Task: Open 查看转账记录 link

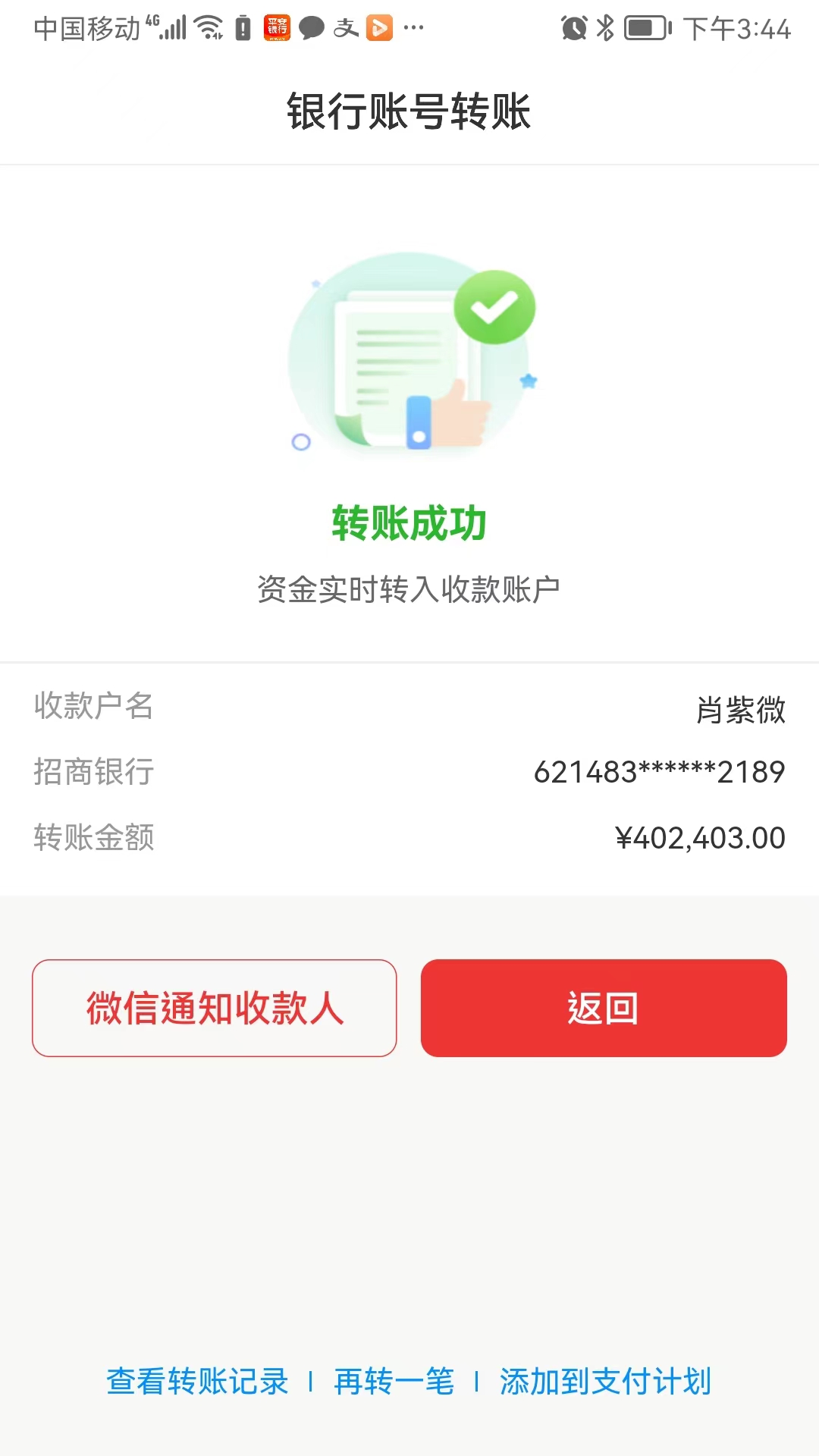Action: click(x=197, y=1382)
